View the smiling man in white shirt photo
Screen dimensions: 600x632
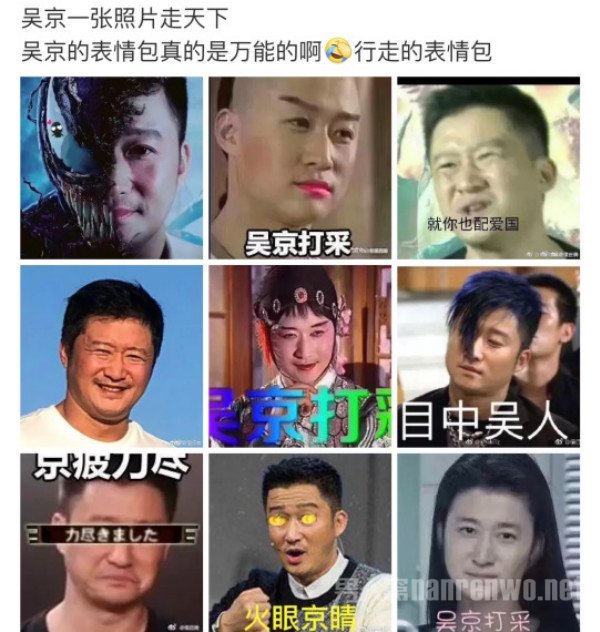coord(111,356)
